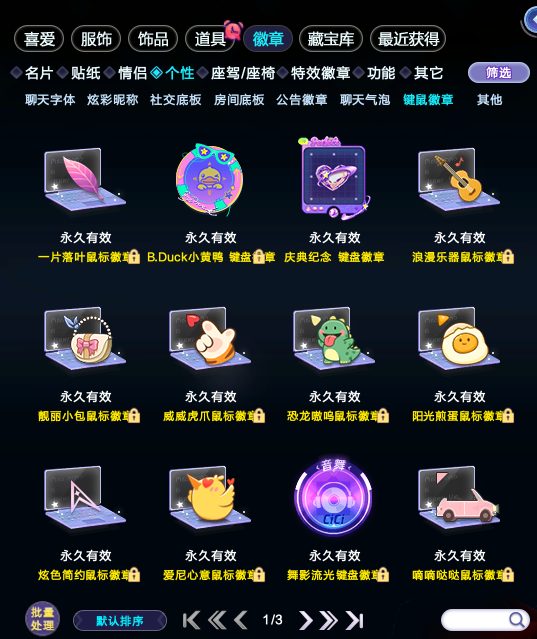
Task: Select 舞影流光键盘徽章
Action: [x=335, y=522]
